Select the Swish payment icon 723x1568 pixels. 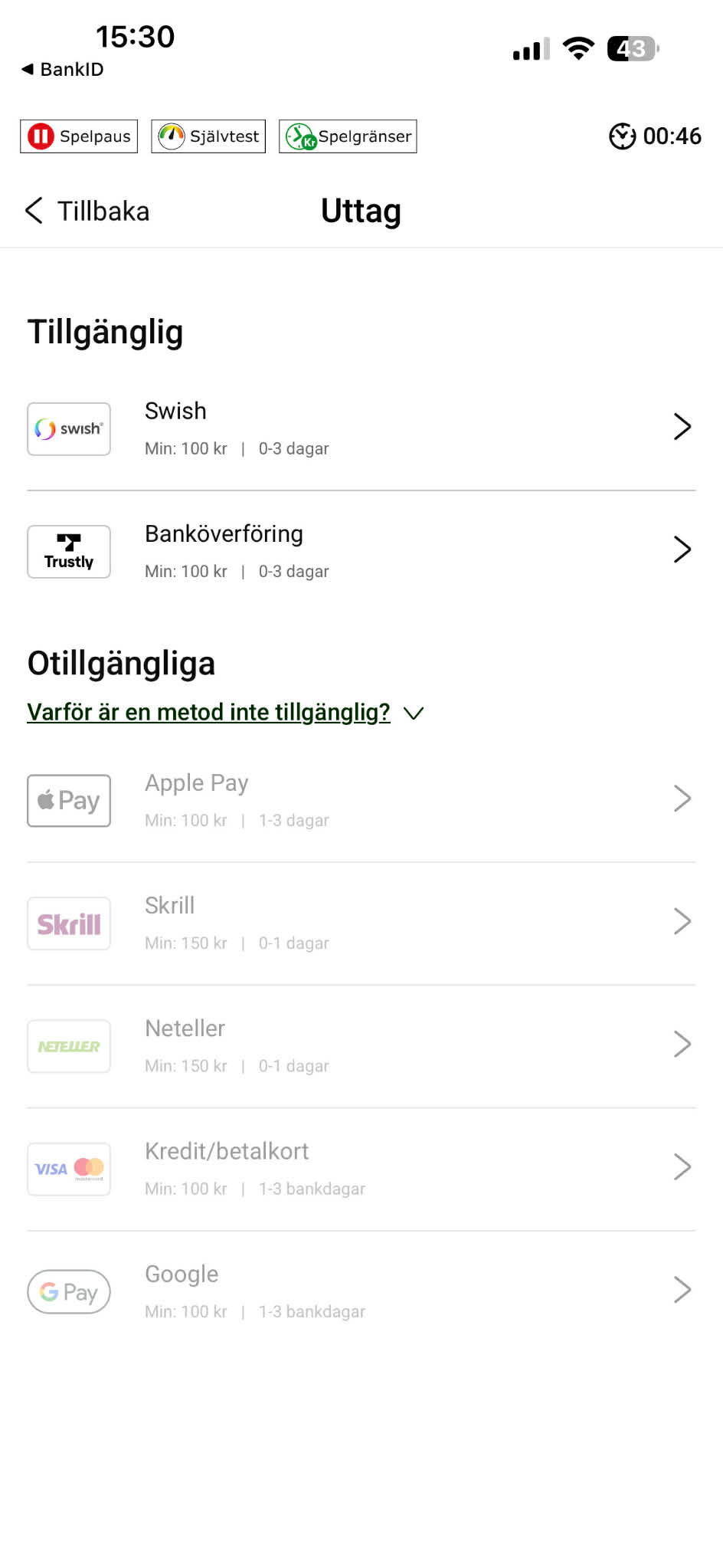[68, 428]
